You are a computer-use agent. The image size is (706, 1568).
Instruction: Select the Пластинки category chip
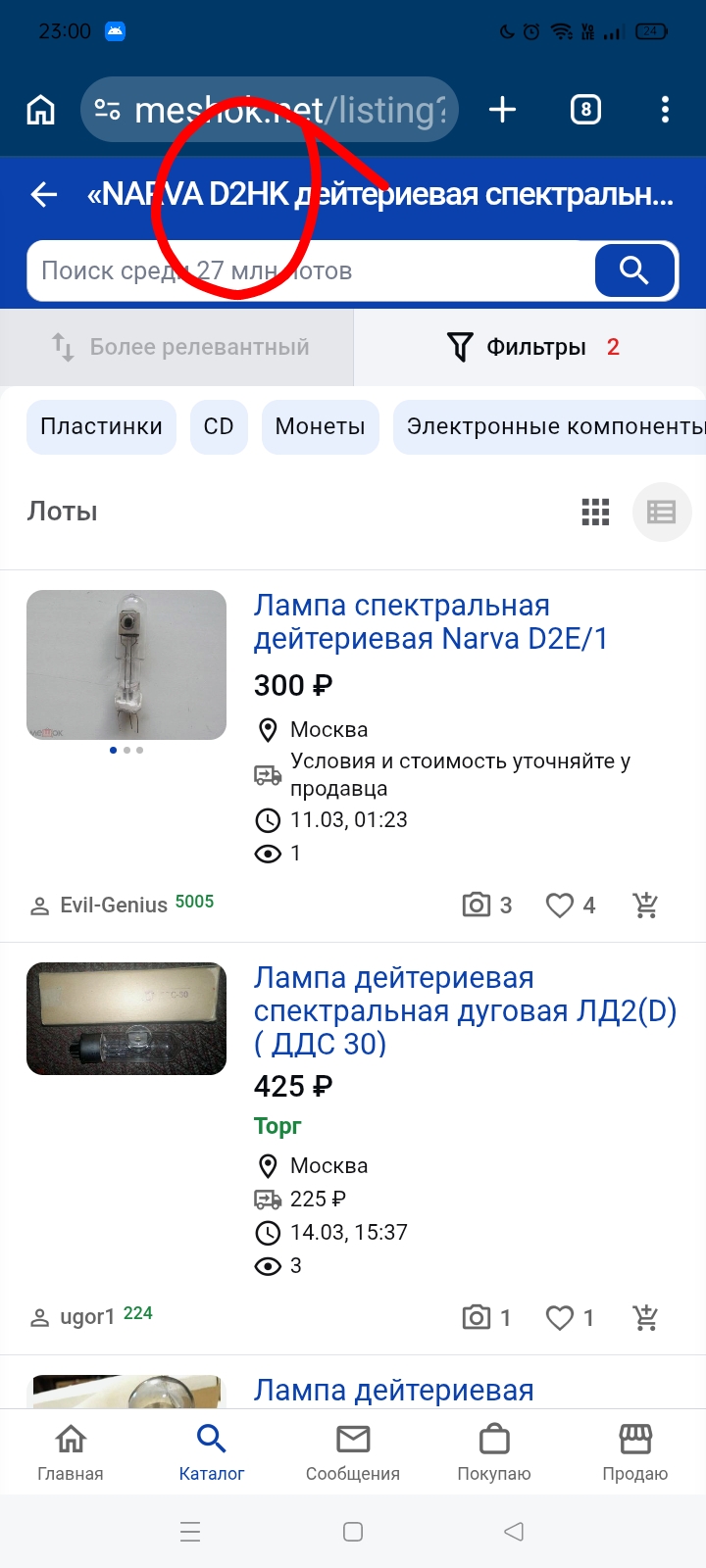pos(101,426)
